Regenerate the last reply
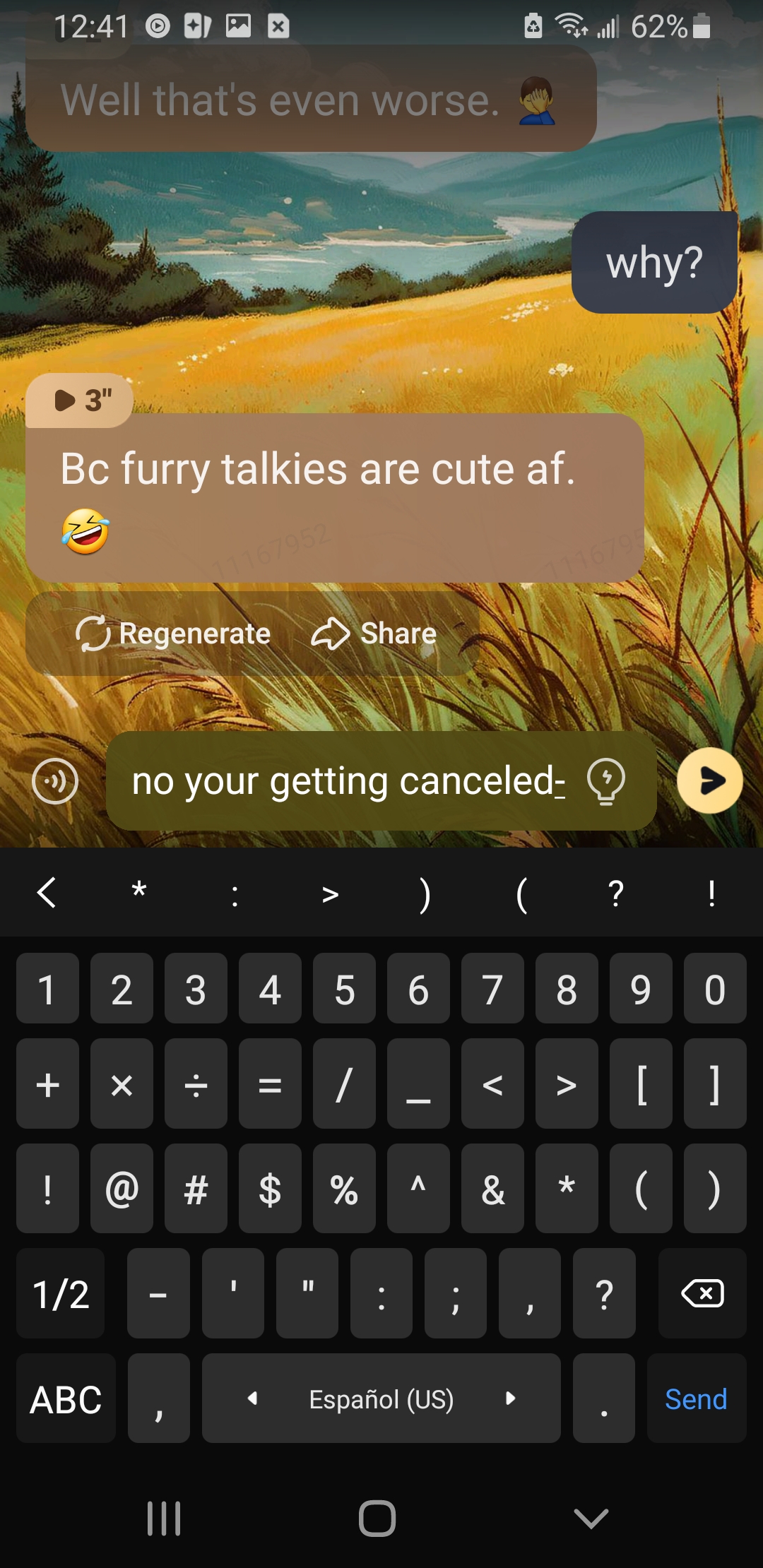Viewport: 763px width, 1568px height. [173, 634]
